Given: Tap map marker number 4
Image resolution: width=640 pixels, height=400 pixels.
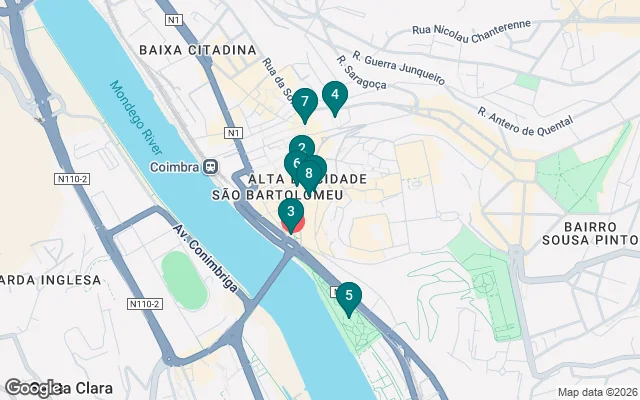Looking at the screenshot, I should [335, 97].
